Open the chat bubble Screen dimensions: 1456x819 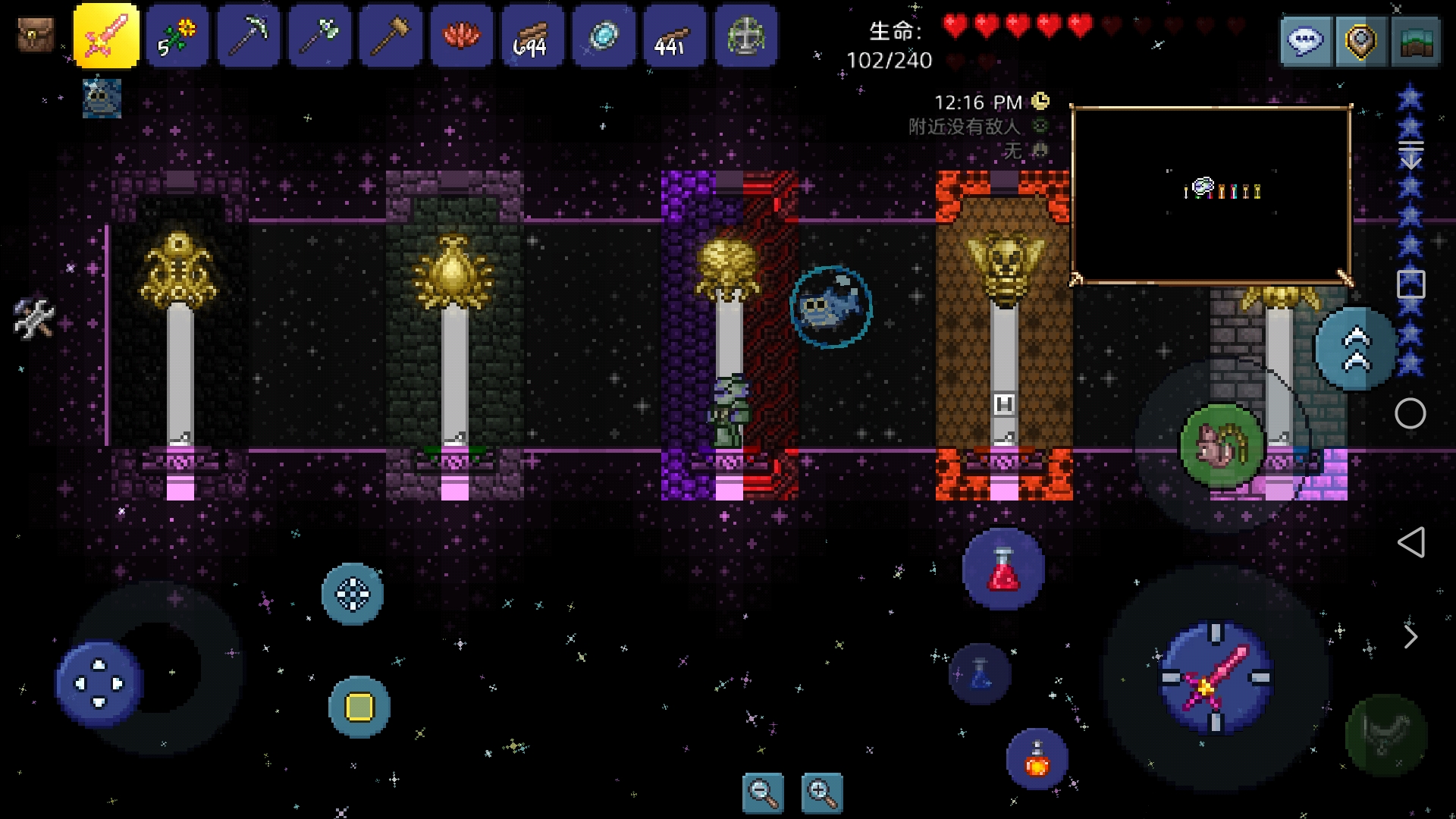(x=1306, y=42)
